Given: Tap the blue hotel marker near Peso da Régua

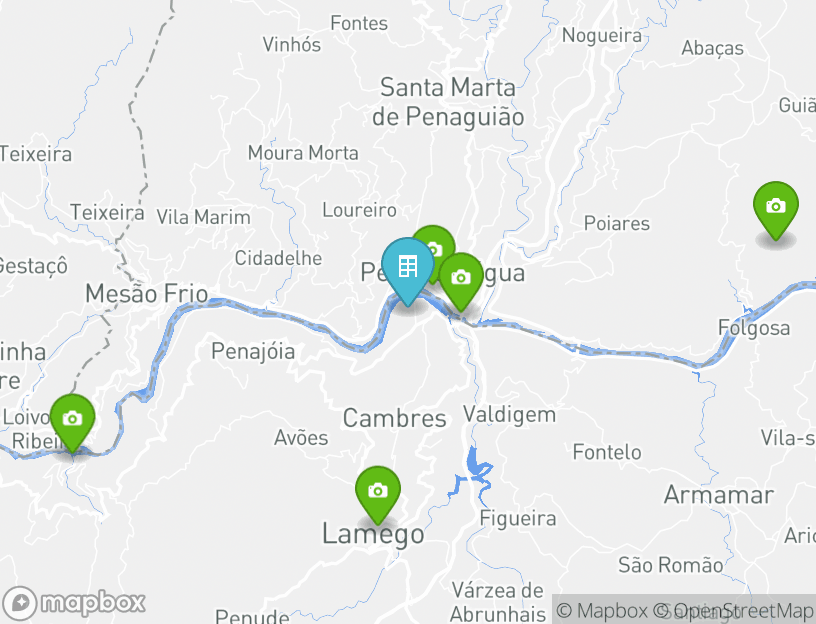Looking at the screenshot, I should pos(407,268).
